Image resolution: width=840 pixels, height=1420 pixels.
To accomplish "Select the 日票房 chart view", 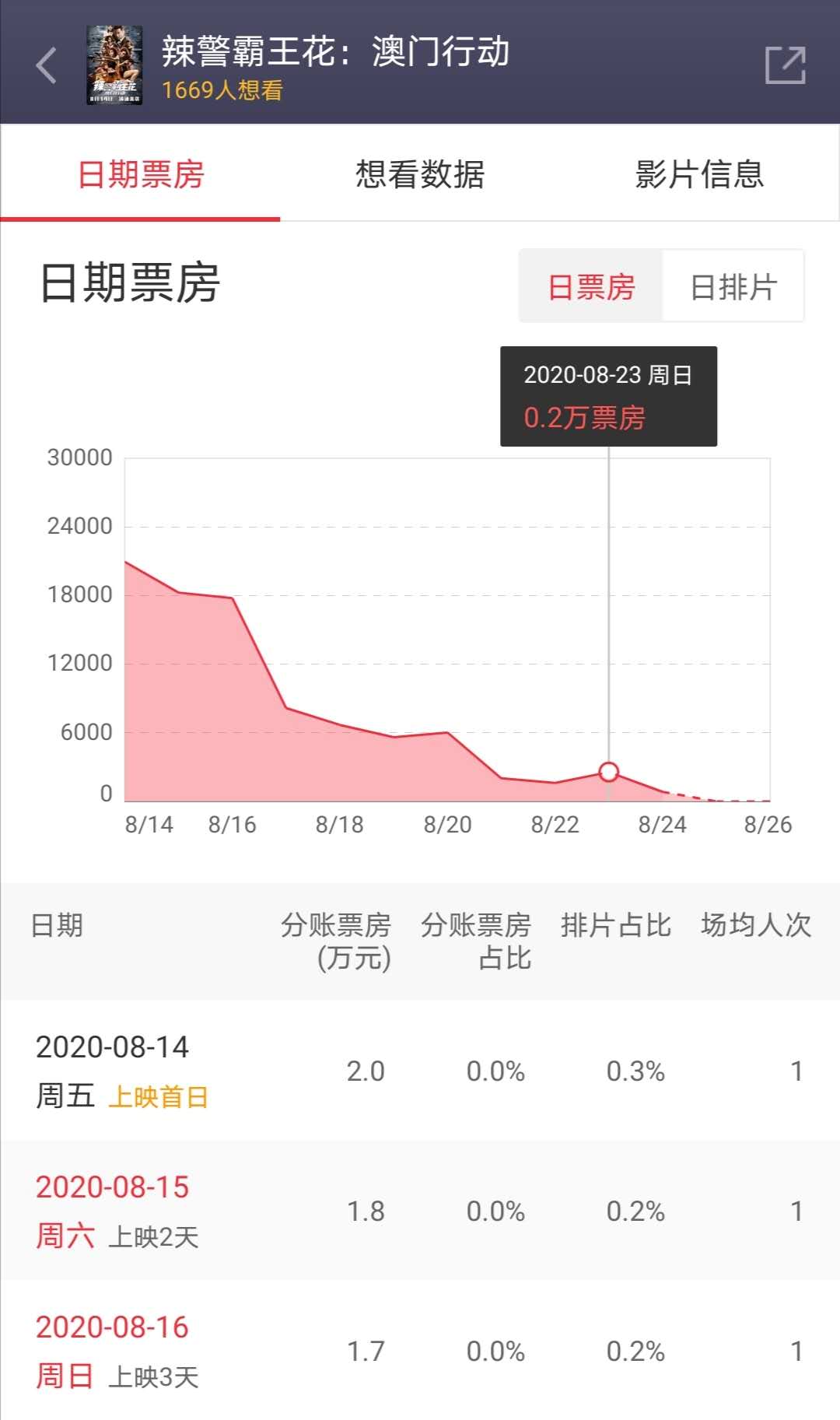I will point(591,287).
